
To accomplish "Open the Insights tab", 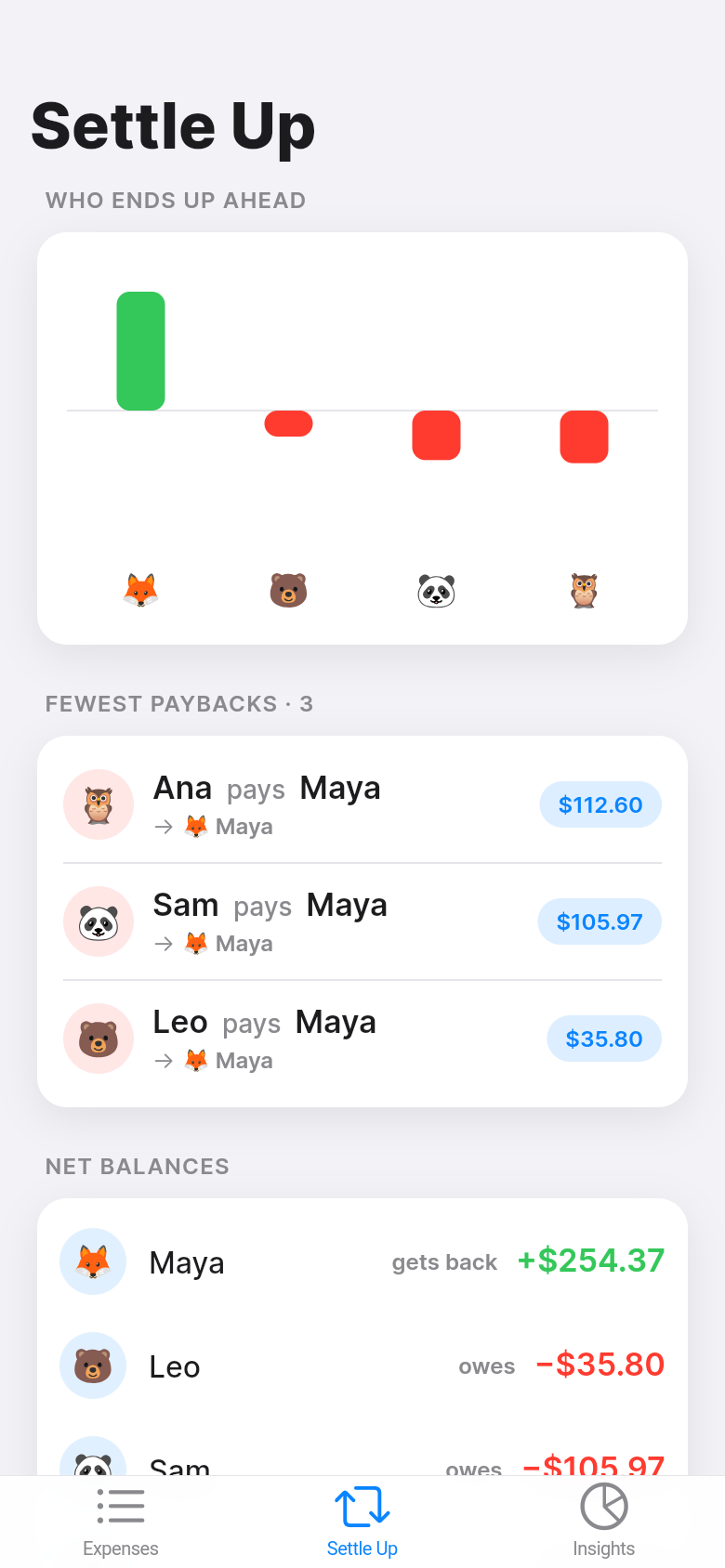I will click(x=604, y=1522).
